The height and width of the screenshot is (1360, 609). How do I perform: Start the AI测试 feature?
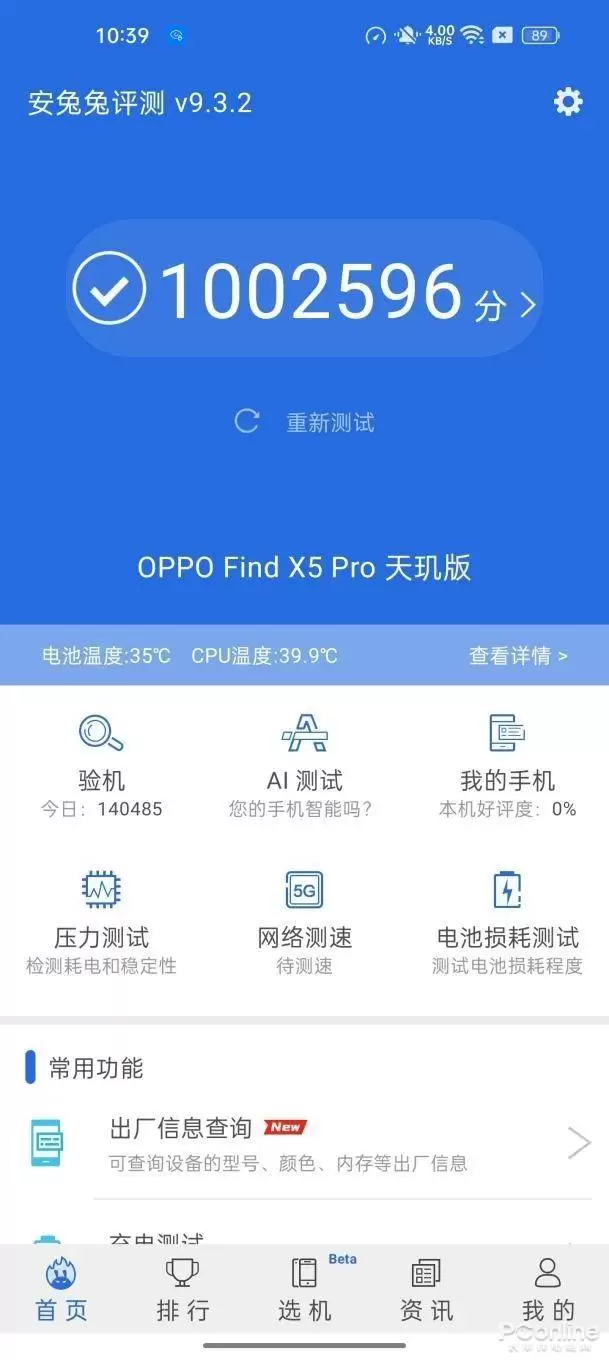coord(304,765)
